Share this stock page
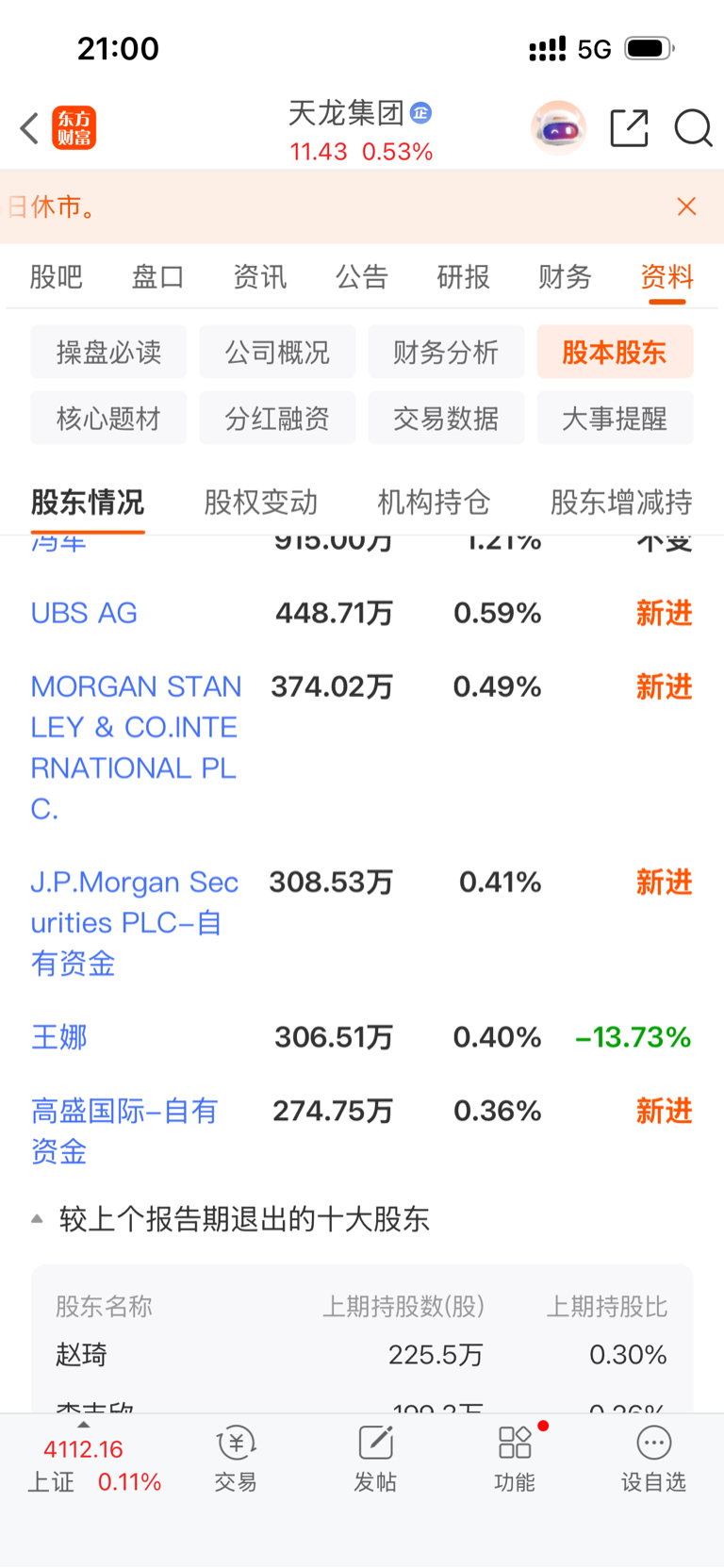The width and height of the screenshot is (724, 1568). (629, 128)
